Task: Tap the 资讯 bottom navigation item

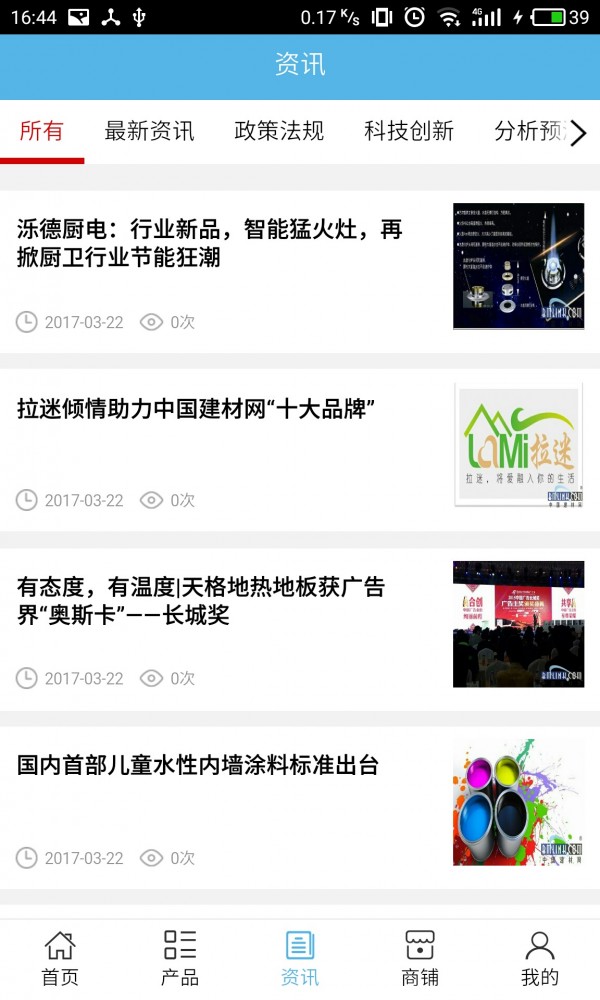Action: (x=300, y=958)
